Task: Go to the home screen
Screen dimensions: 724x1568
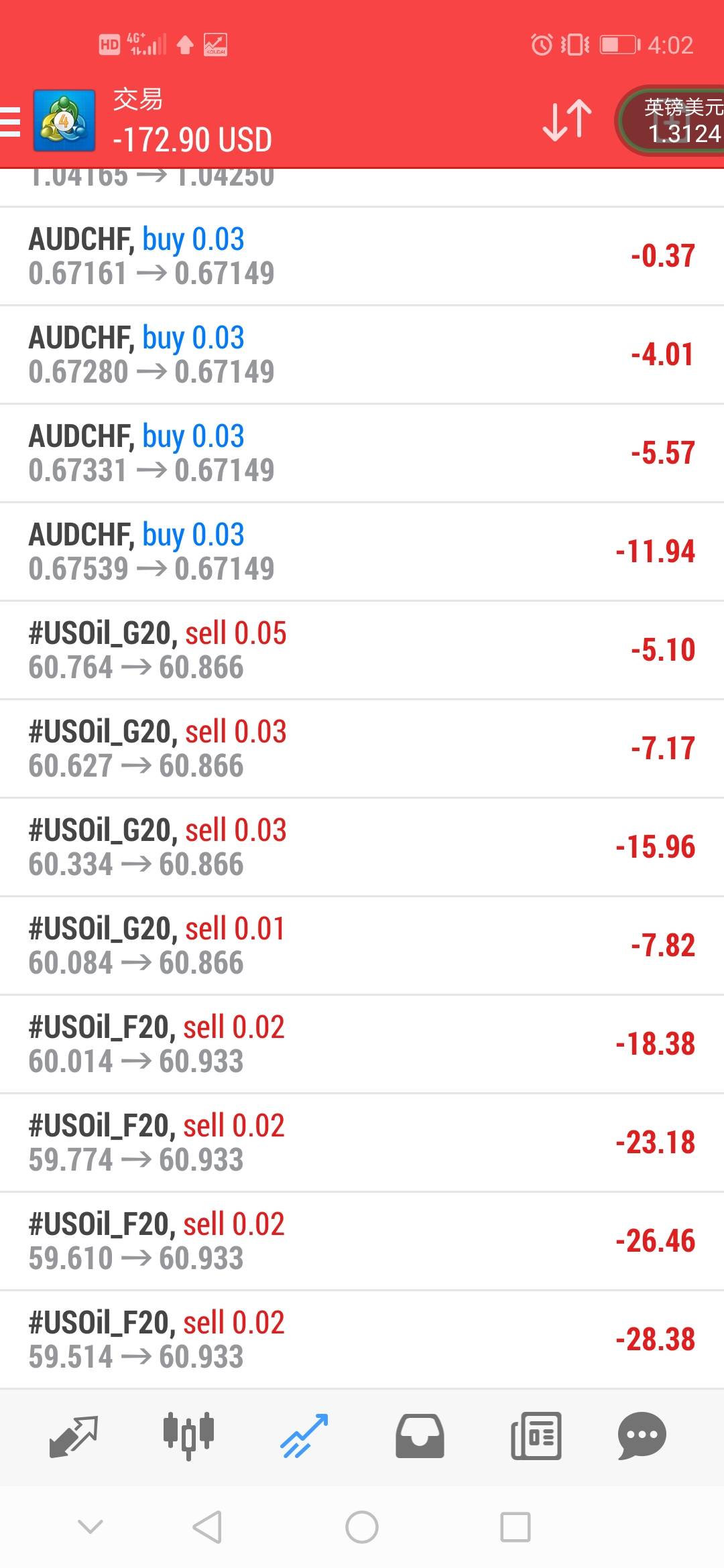Action: pyautogui.click(x=362, y=1527)
